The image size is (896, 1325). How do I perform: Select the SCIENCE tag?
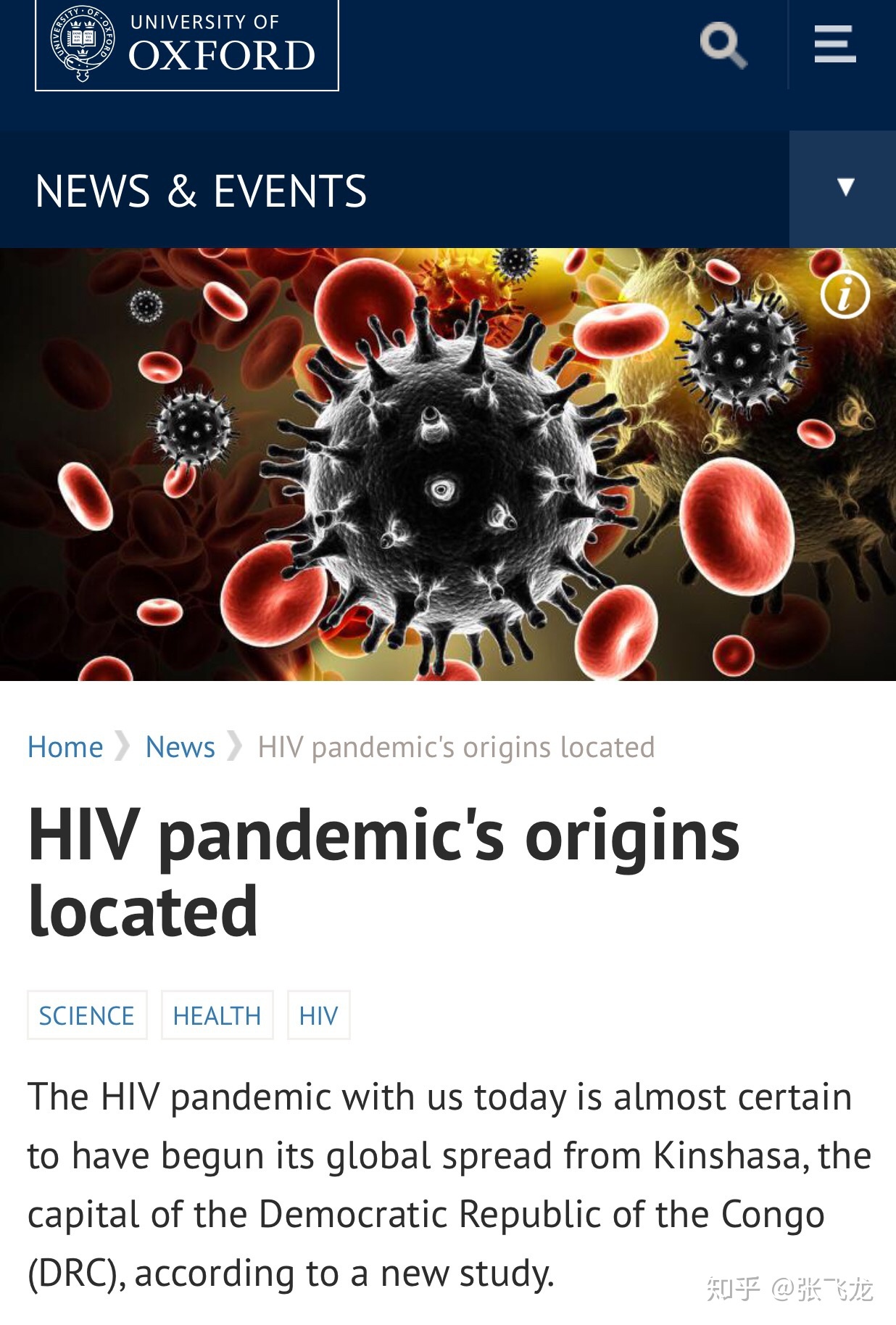coord(87,1015)
